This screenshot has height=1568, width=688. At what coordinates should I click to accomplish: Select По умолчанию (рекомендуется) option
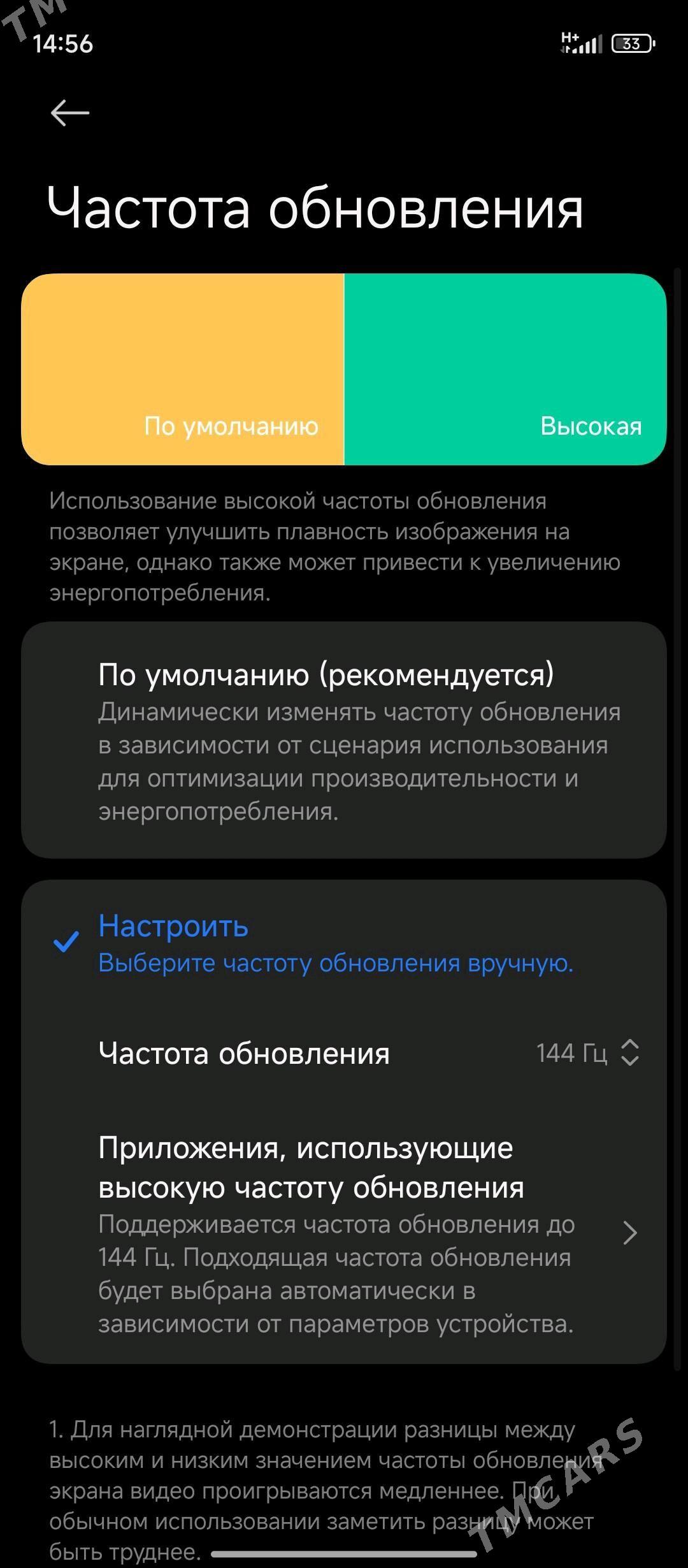(x=344, y=739)
